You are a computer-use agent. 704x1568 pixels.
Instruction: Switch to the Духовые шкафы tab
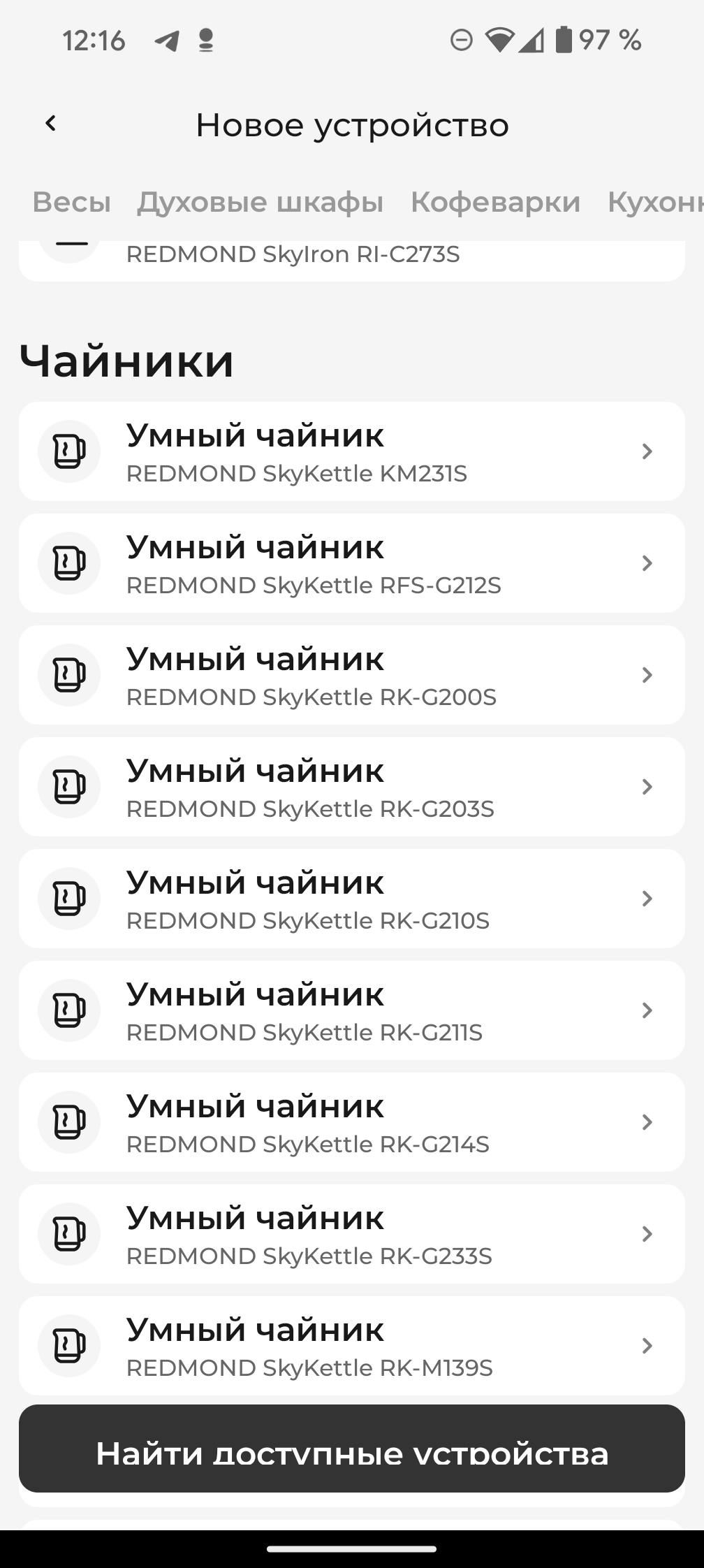point(260,202)
